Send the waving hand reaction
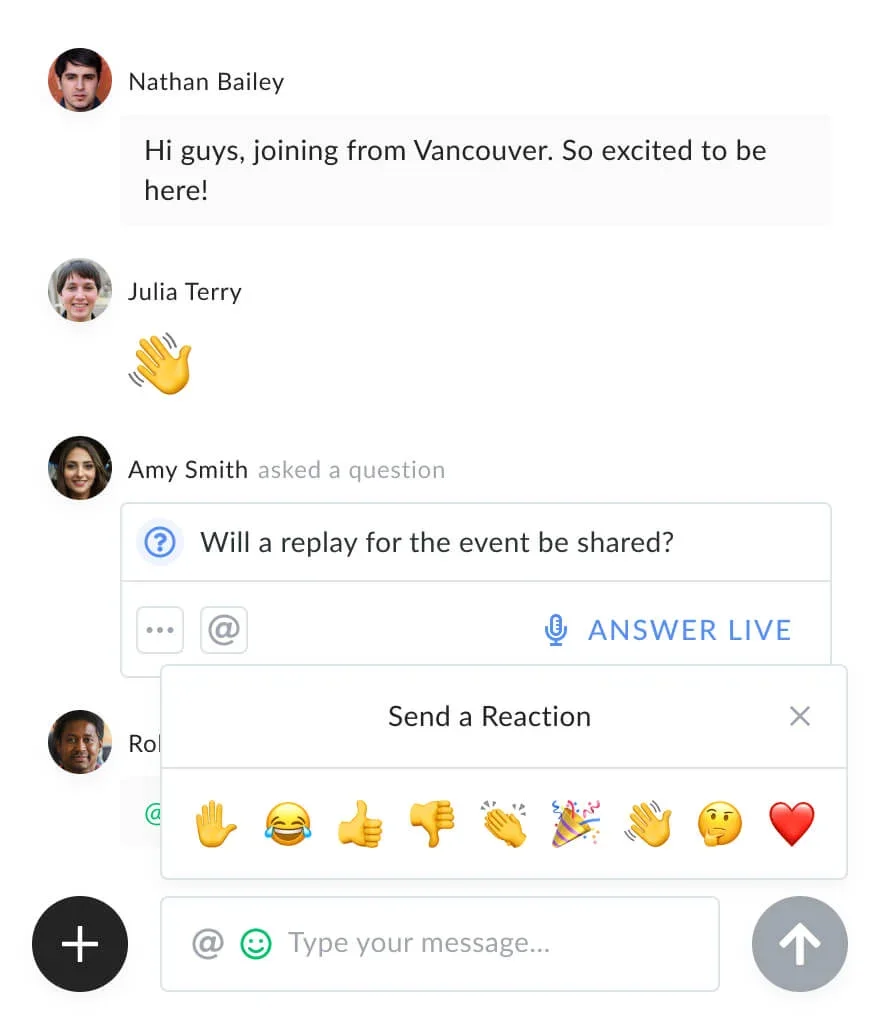Image resolution: width=880 pixels, height=1024 pixels. click(648, 825)
